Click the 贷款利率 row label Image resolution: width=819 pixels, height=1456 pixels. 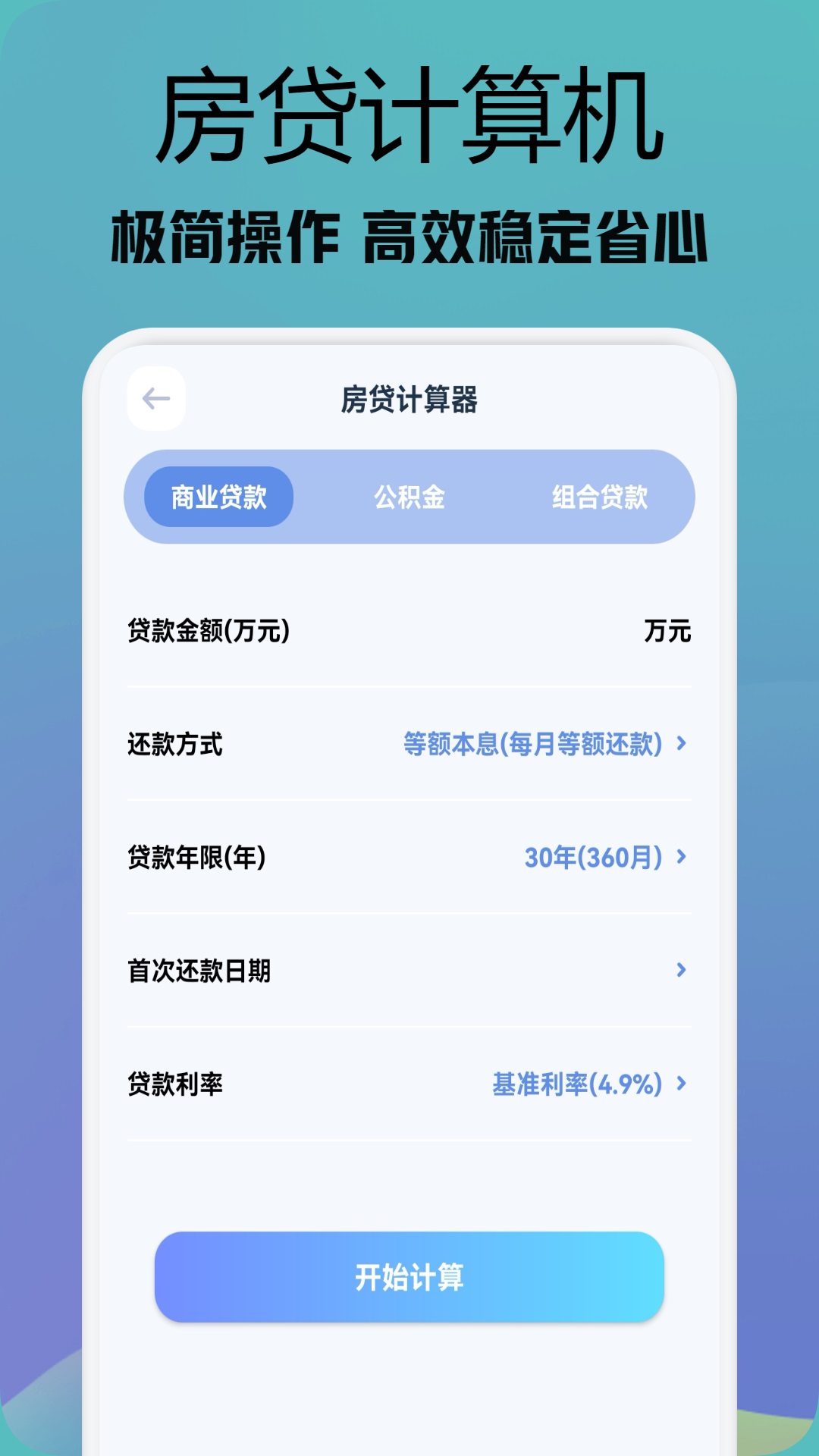[177, 1084]
